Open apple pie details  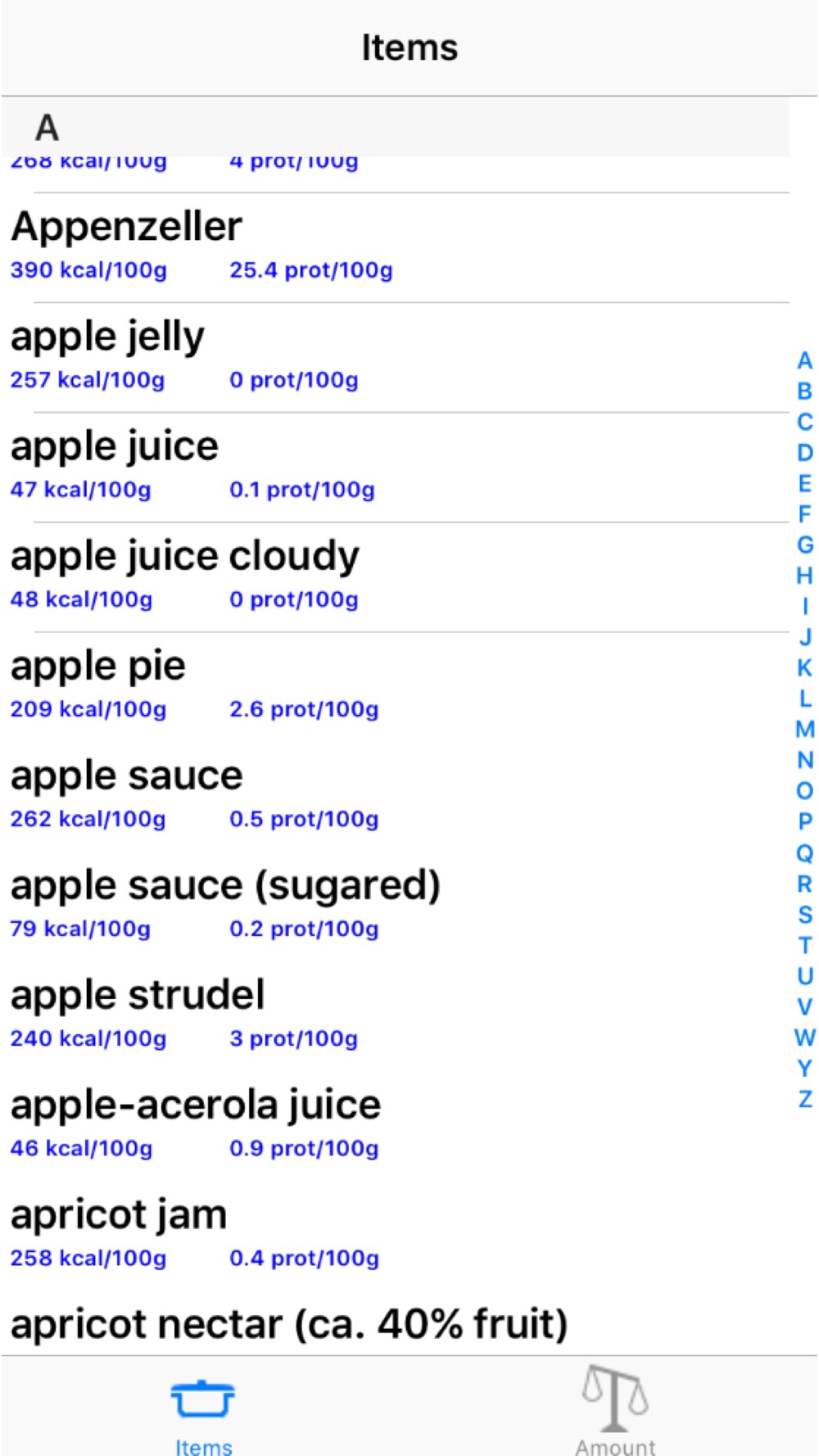tap(395, 687)
